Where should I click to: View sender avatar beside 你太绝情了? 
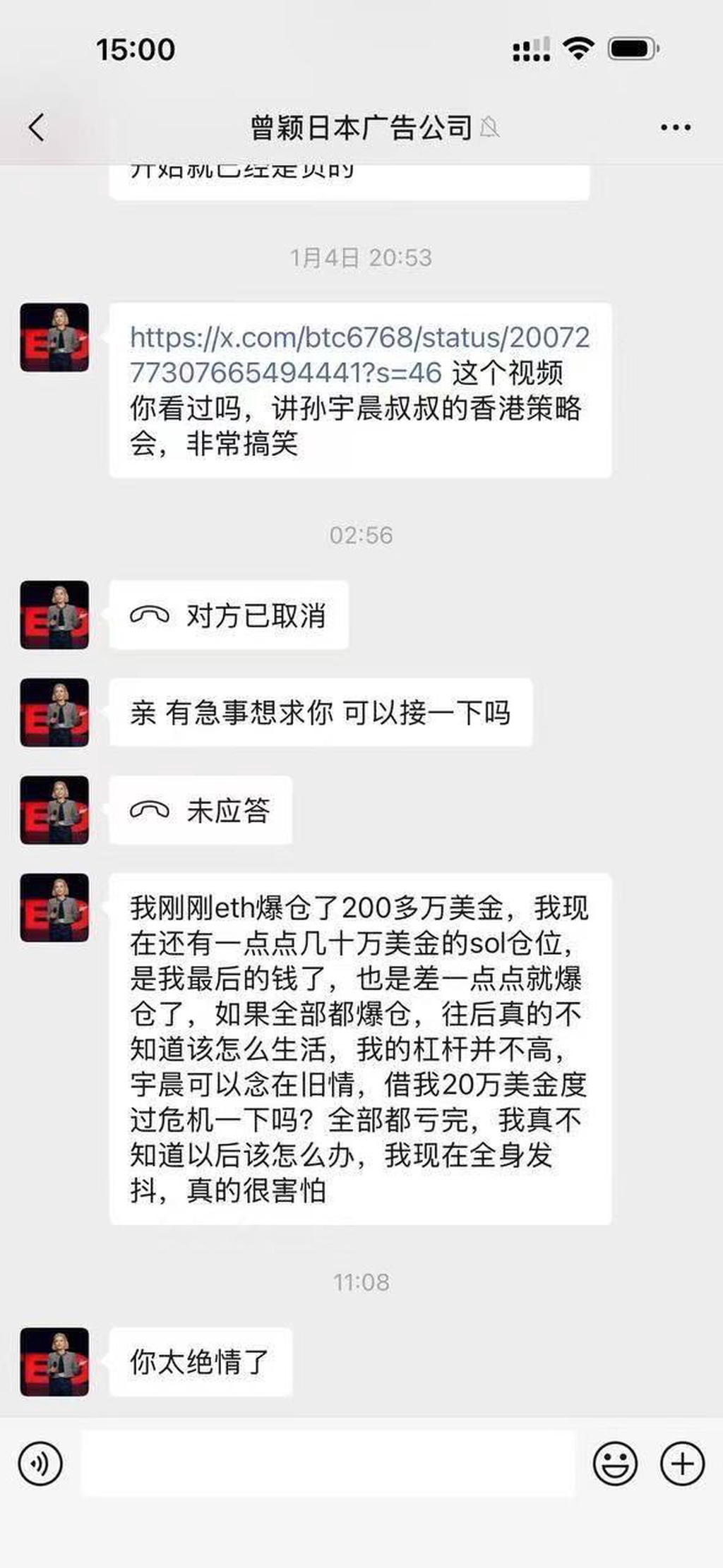point(54,1362)
